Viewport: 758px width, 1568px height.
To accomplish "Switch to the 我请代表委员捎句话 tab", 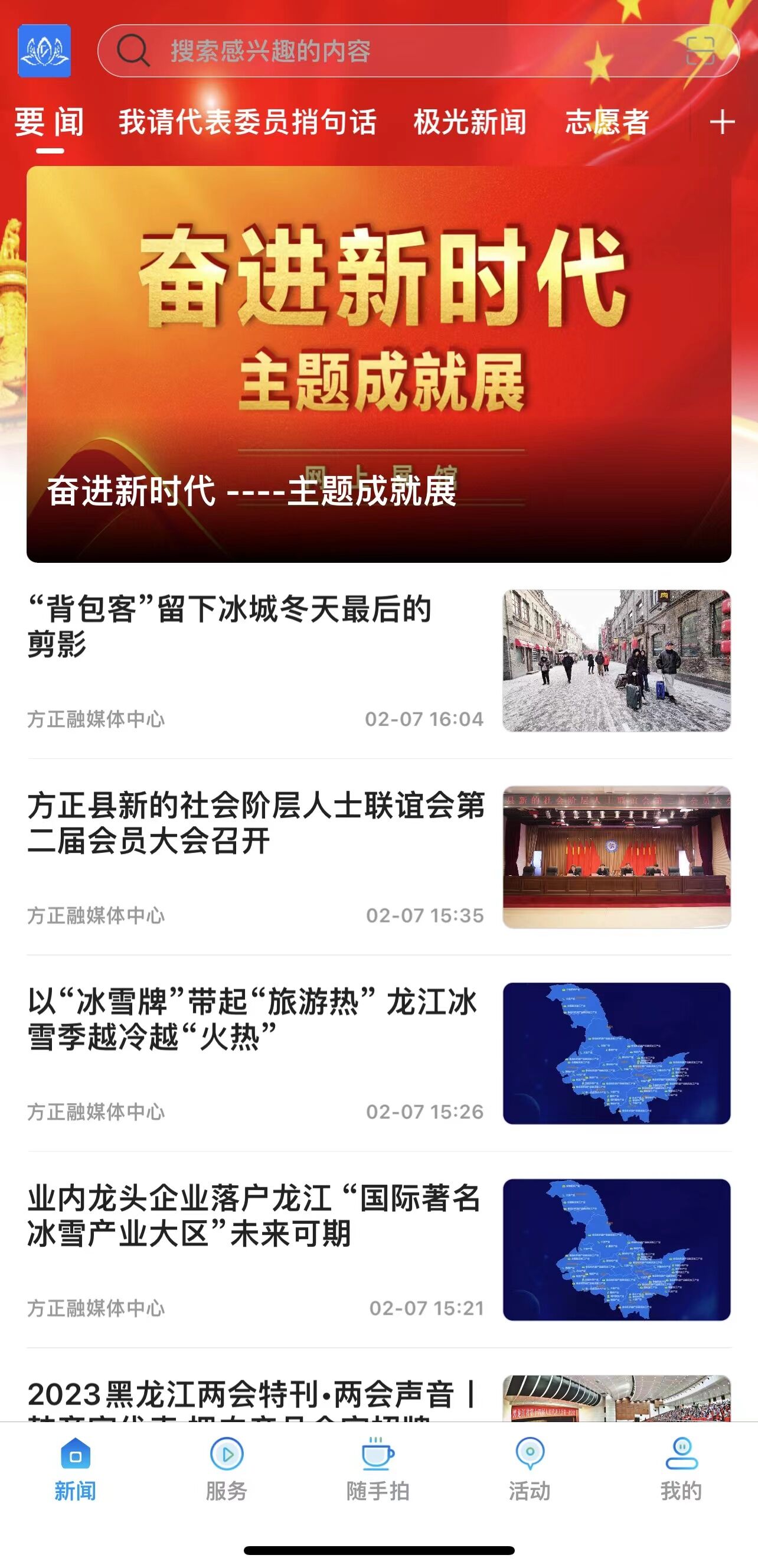I will coord(247,122).
